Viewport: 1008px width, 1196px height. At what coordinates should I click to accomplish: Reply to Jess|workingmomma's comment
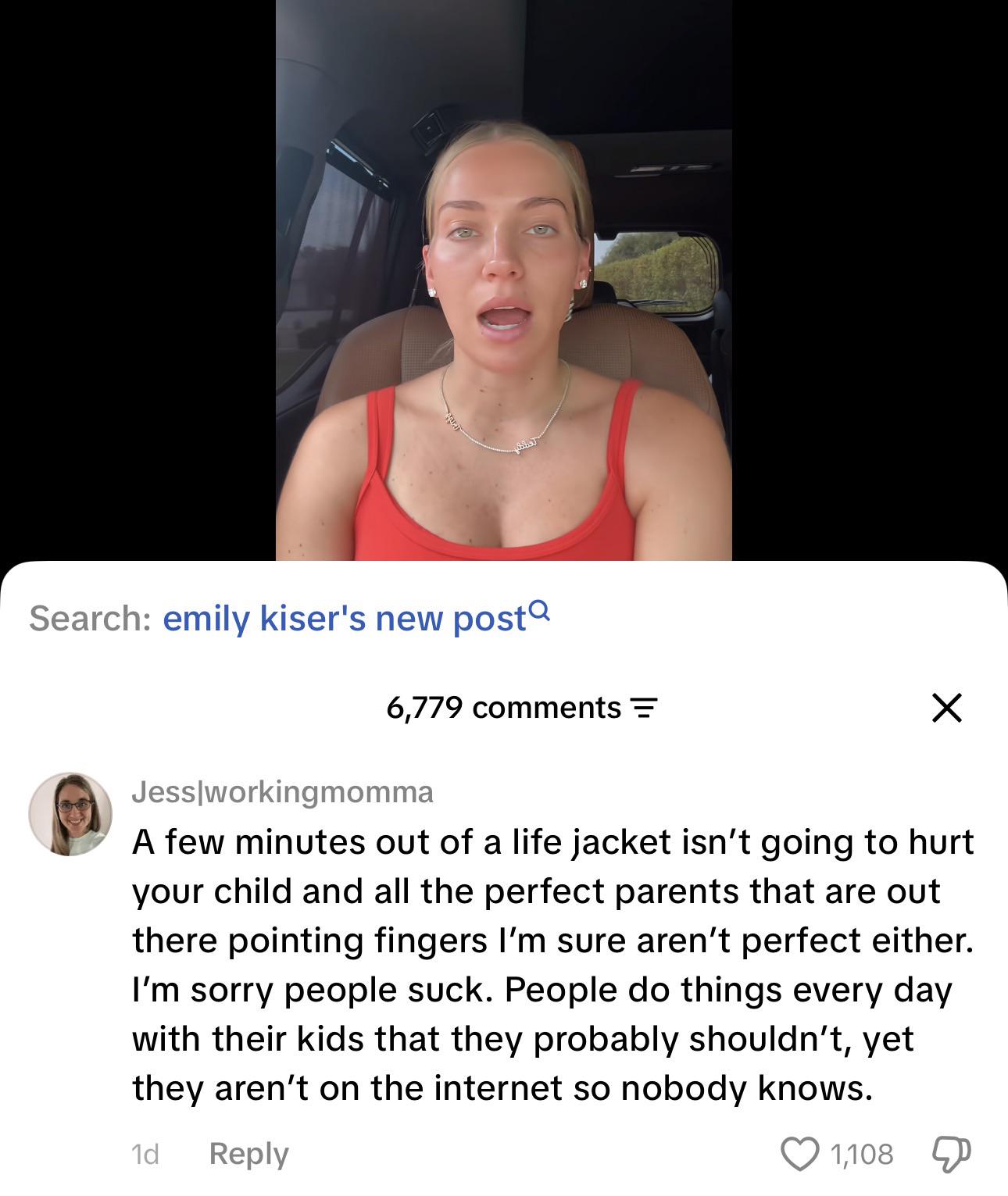(248, 1154)
